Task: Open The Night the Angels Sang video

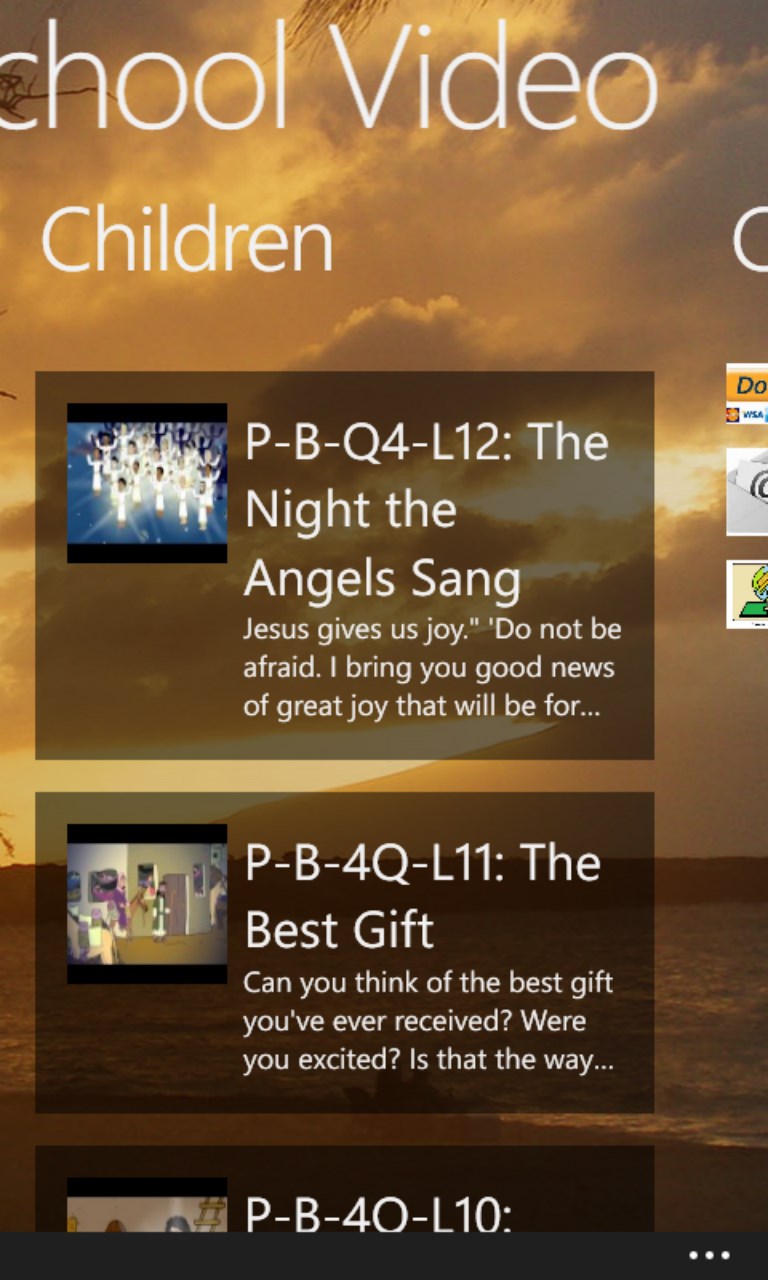Action: pyautogui.click(x=344, y=565)
